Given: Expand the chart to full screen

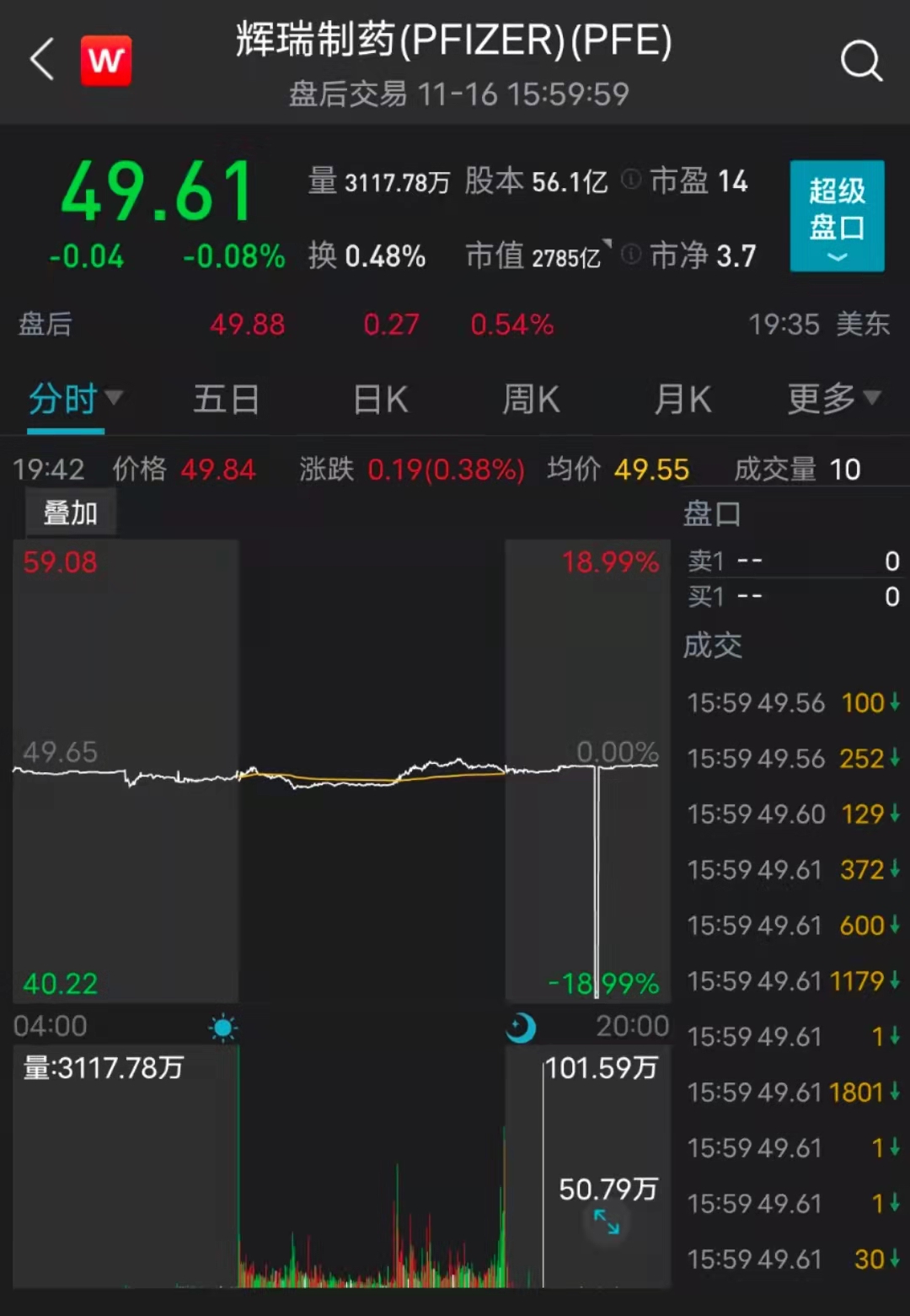Looking at the screenshot, I should click(x=607, y=1221).
